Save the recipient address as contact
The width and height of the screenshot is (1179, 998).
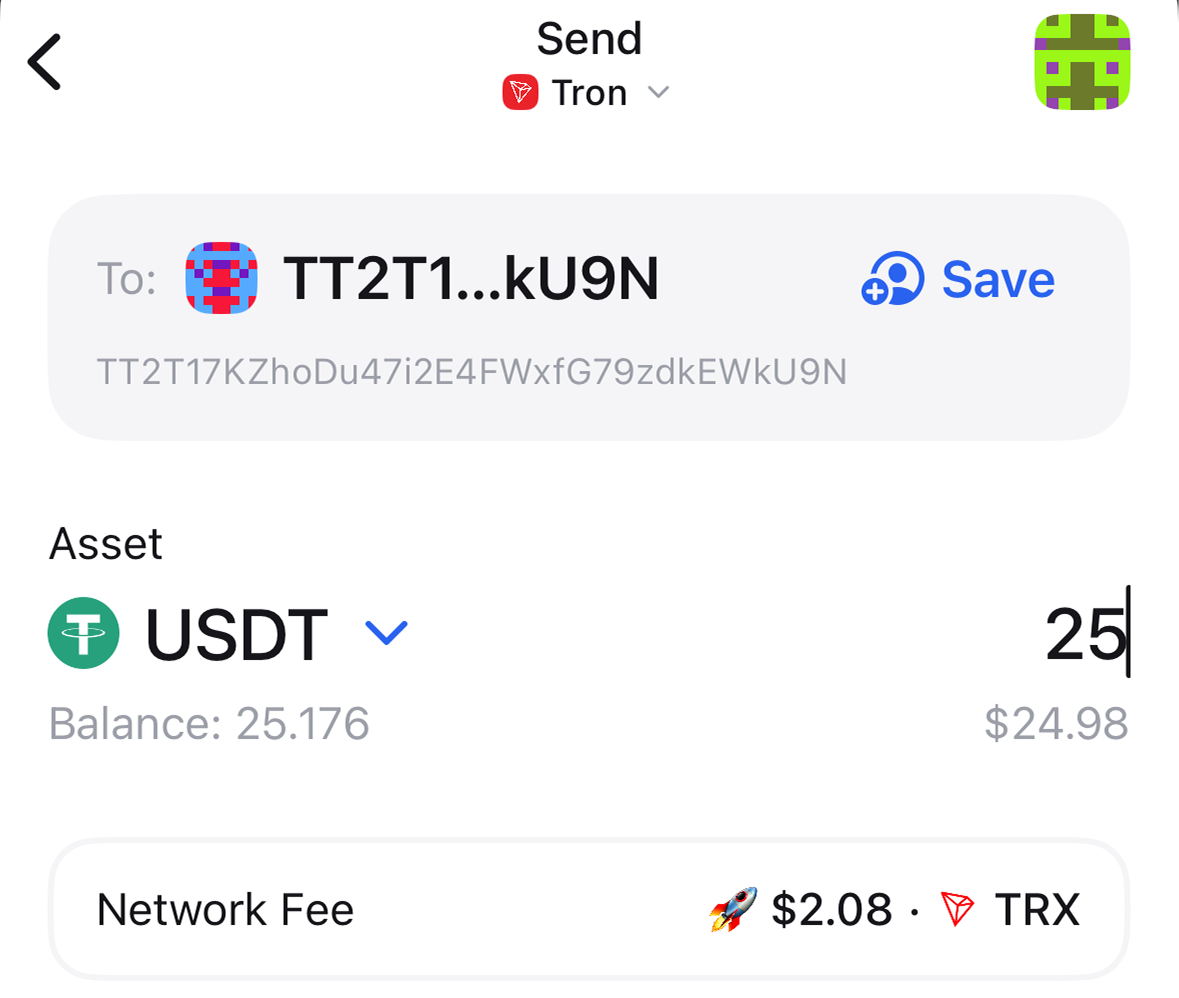958,279
